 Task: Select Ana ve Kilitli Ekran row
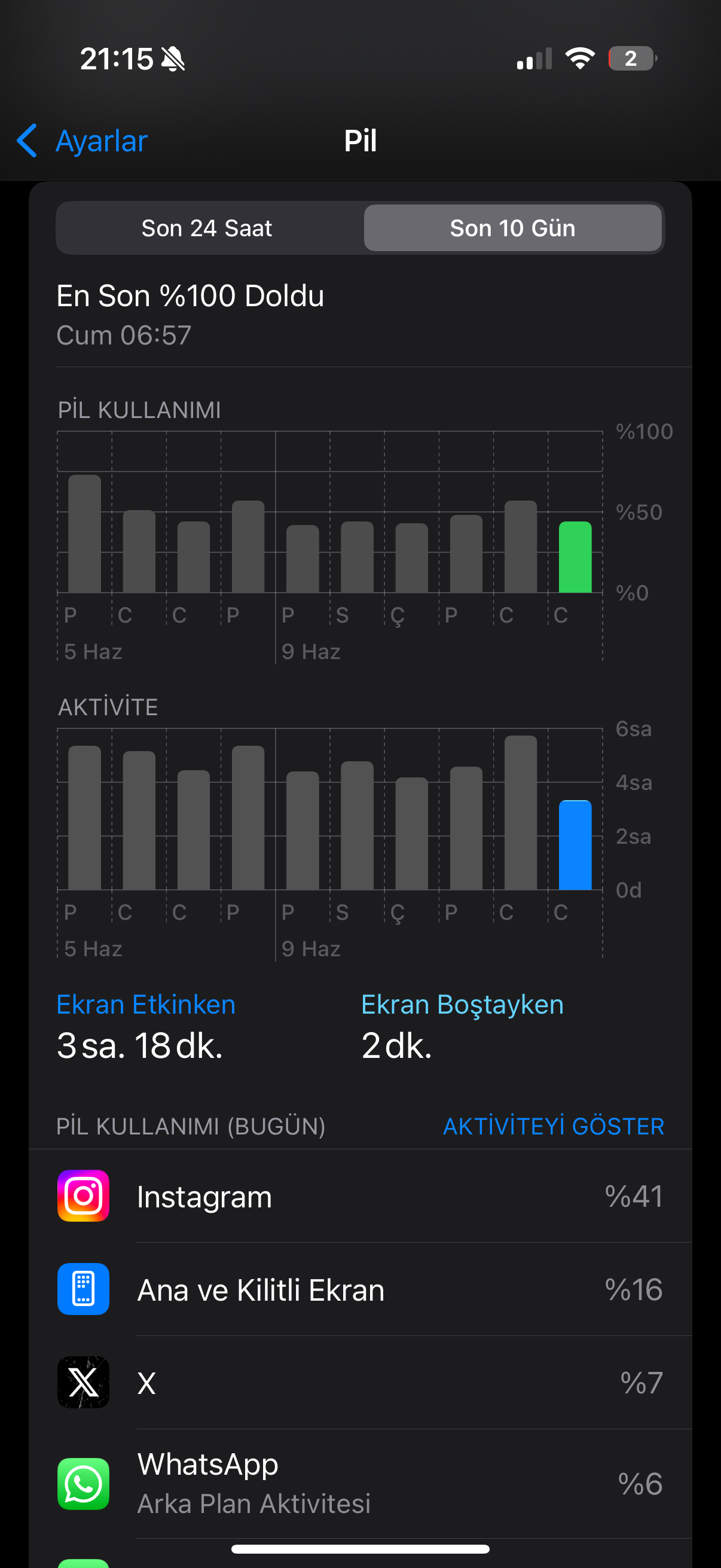(x=360, y=1289)
